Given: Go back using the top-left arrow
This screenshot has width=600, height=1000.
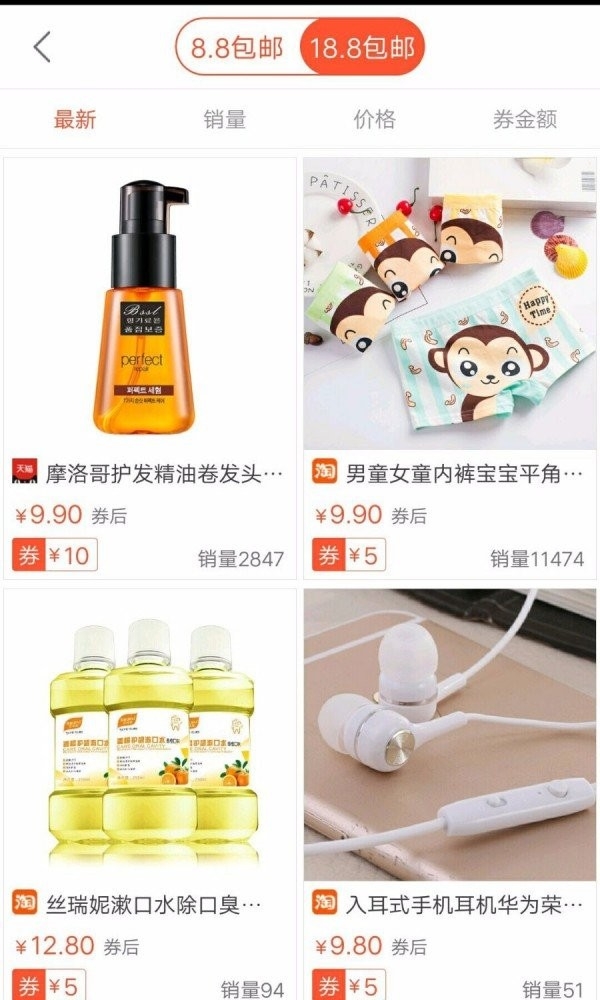Looking at the screenshot, I should (x=42, y=46).
